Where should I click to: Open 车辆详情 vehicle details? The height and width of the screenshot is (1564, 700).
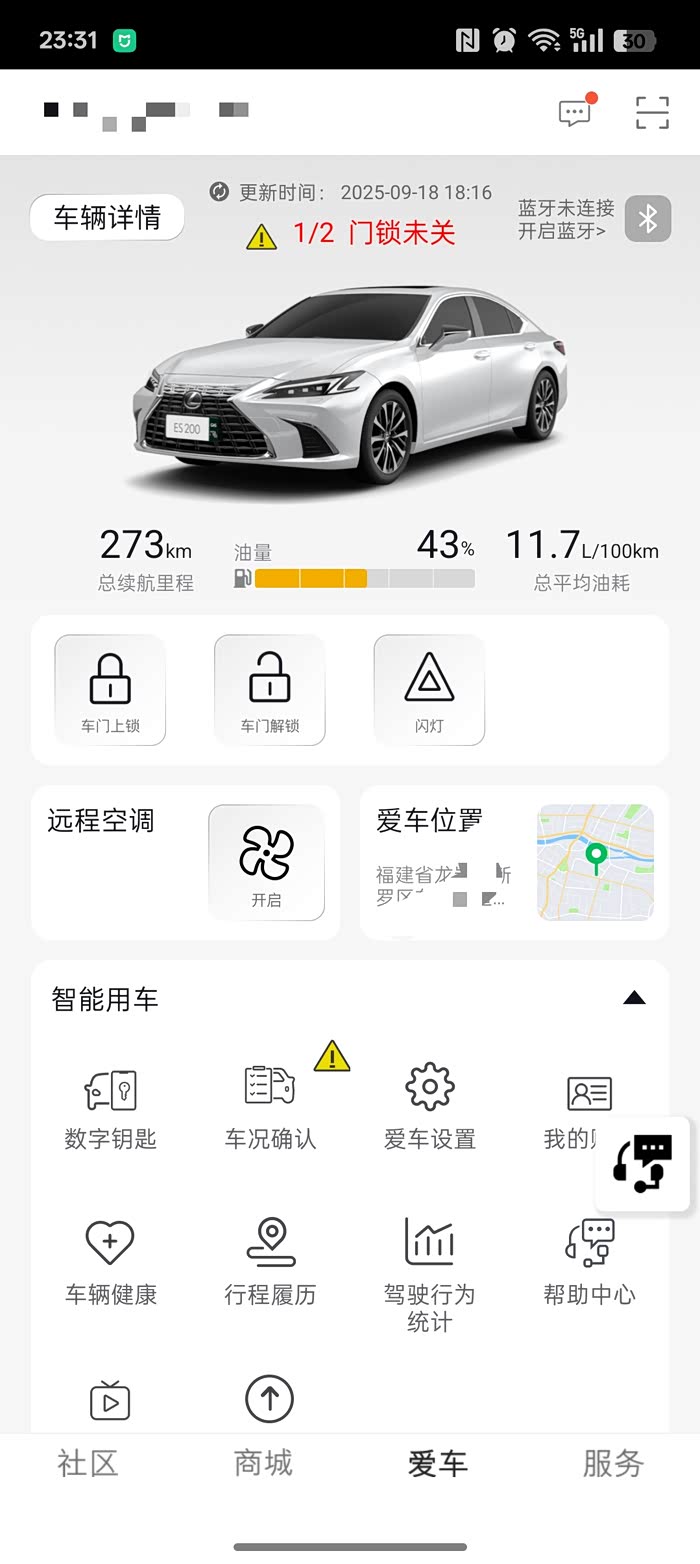[x=107, y=218]
